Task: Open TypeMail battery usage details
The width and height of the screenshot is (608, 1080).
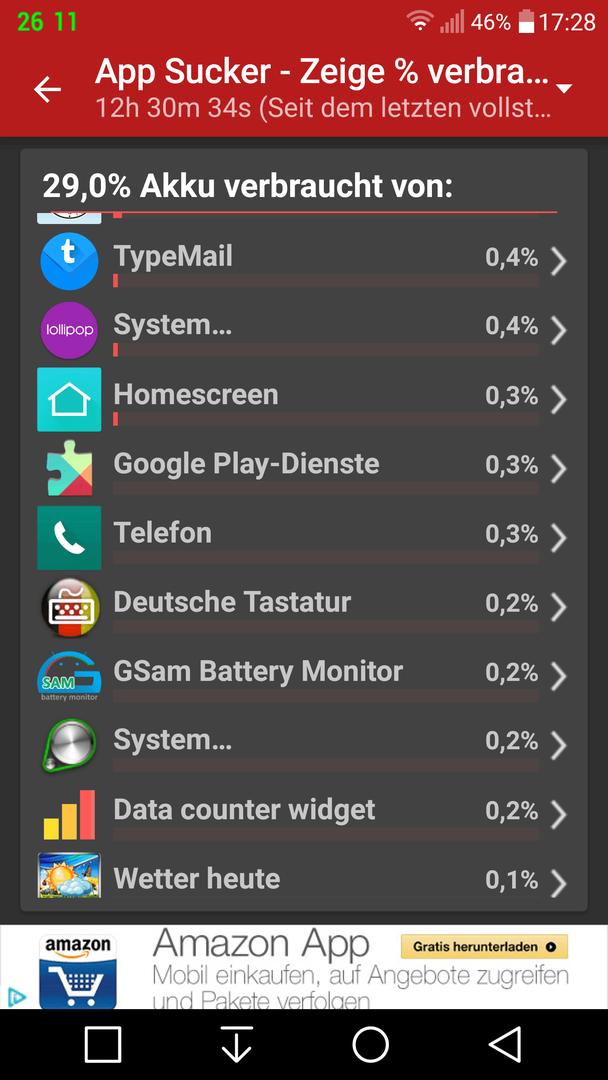Action: pyautogui.click(x=304, y=261)
